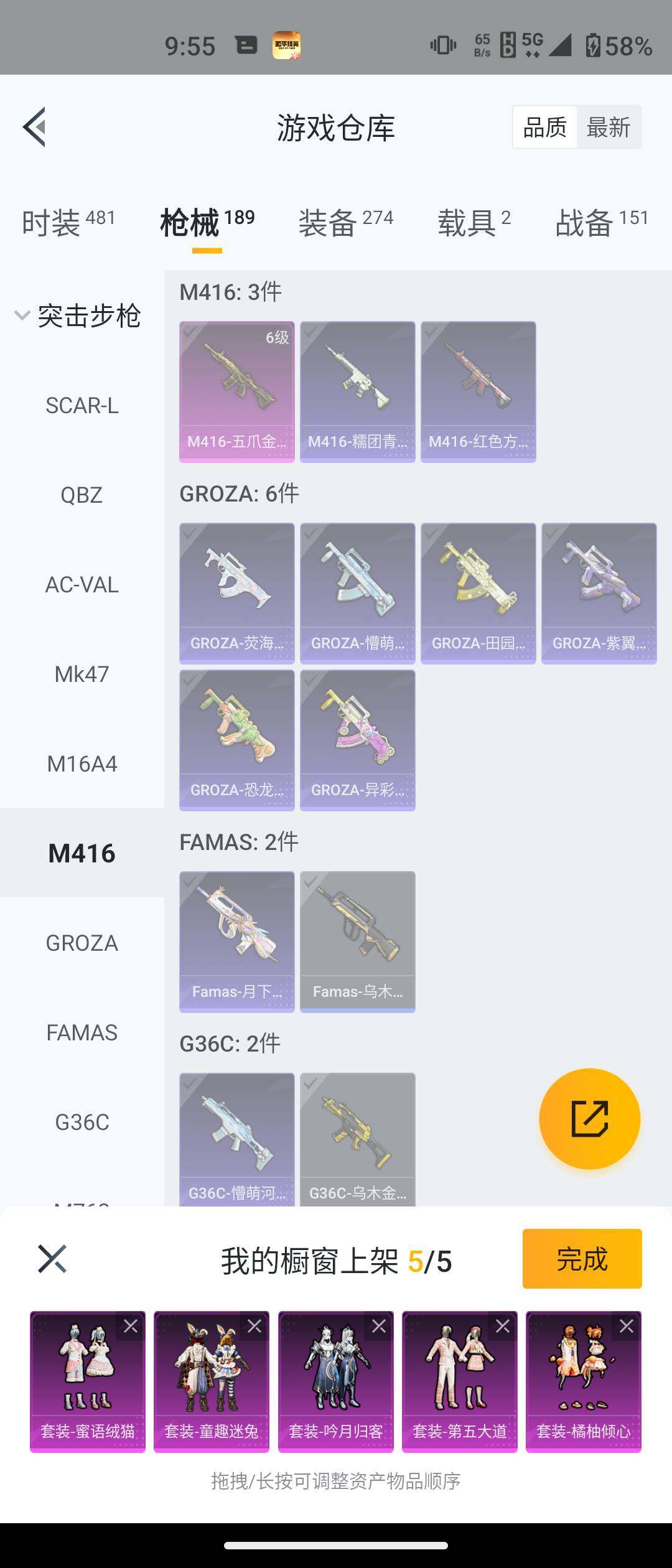Viewport: 672px width, 1568px height.
Task: Select AC-VAL in the weapon list
Action: 82,585
